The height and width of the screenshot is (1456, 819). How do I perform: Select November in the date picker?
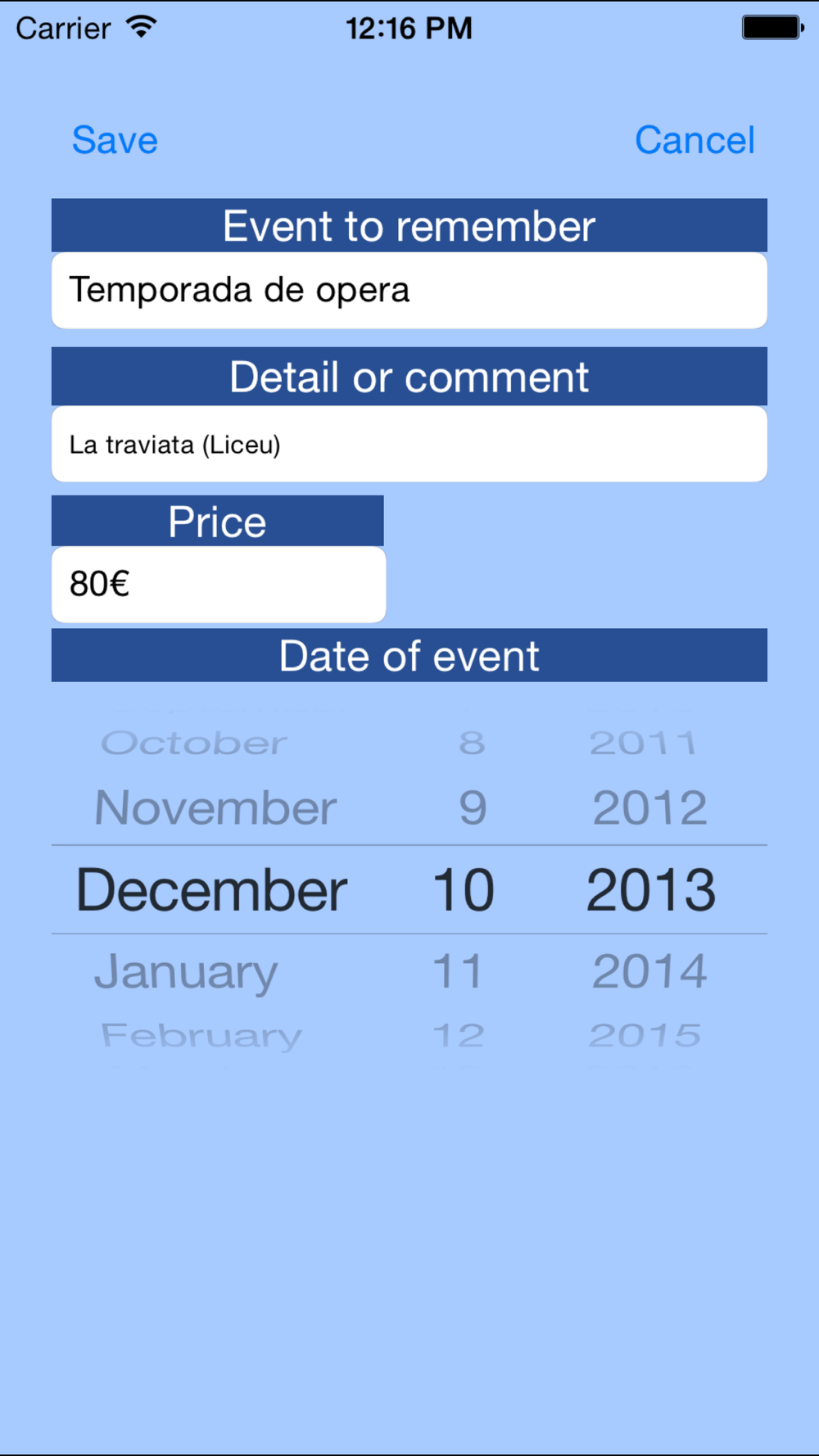pyautogui.click(x=215, y=807)
